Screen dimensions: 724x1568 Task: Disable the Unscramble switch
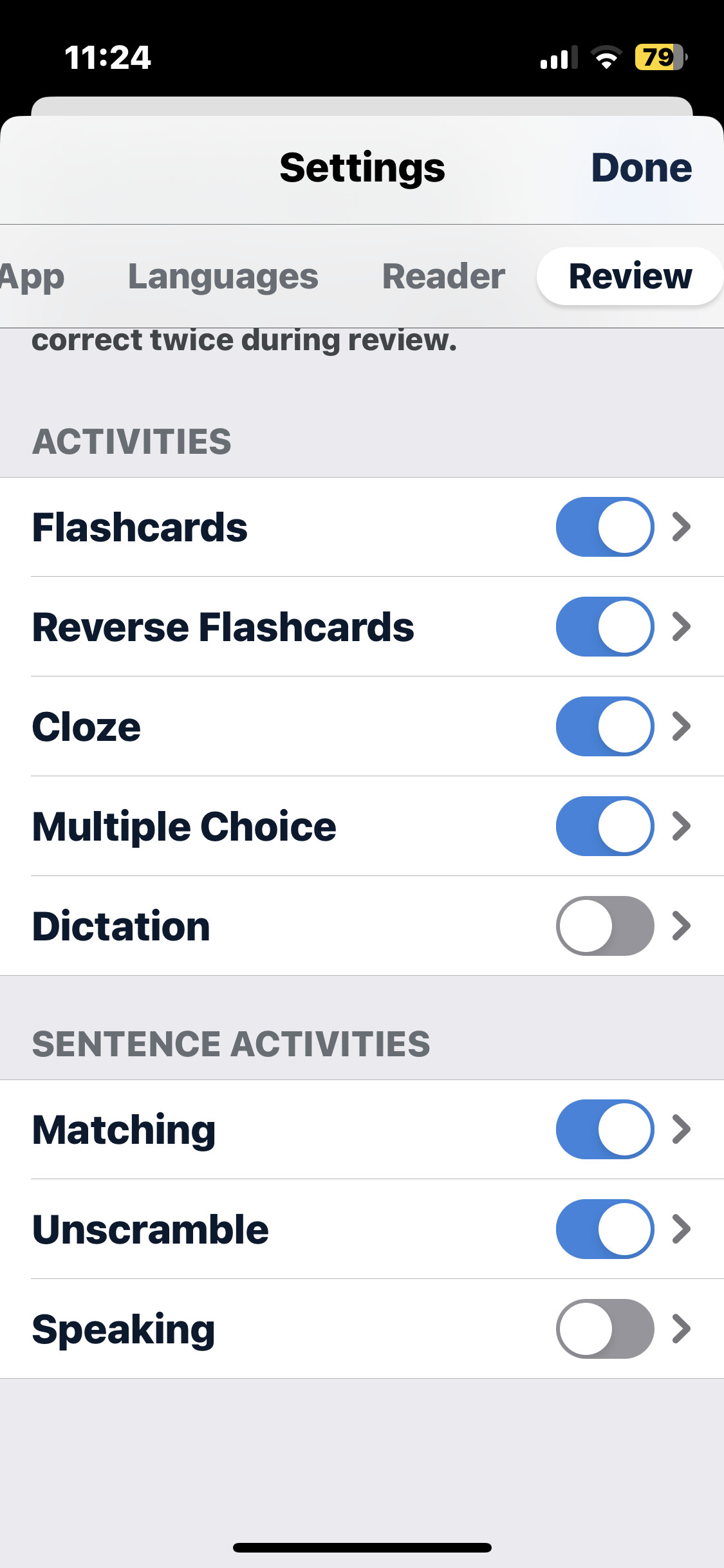click(x=605, y=1229)
